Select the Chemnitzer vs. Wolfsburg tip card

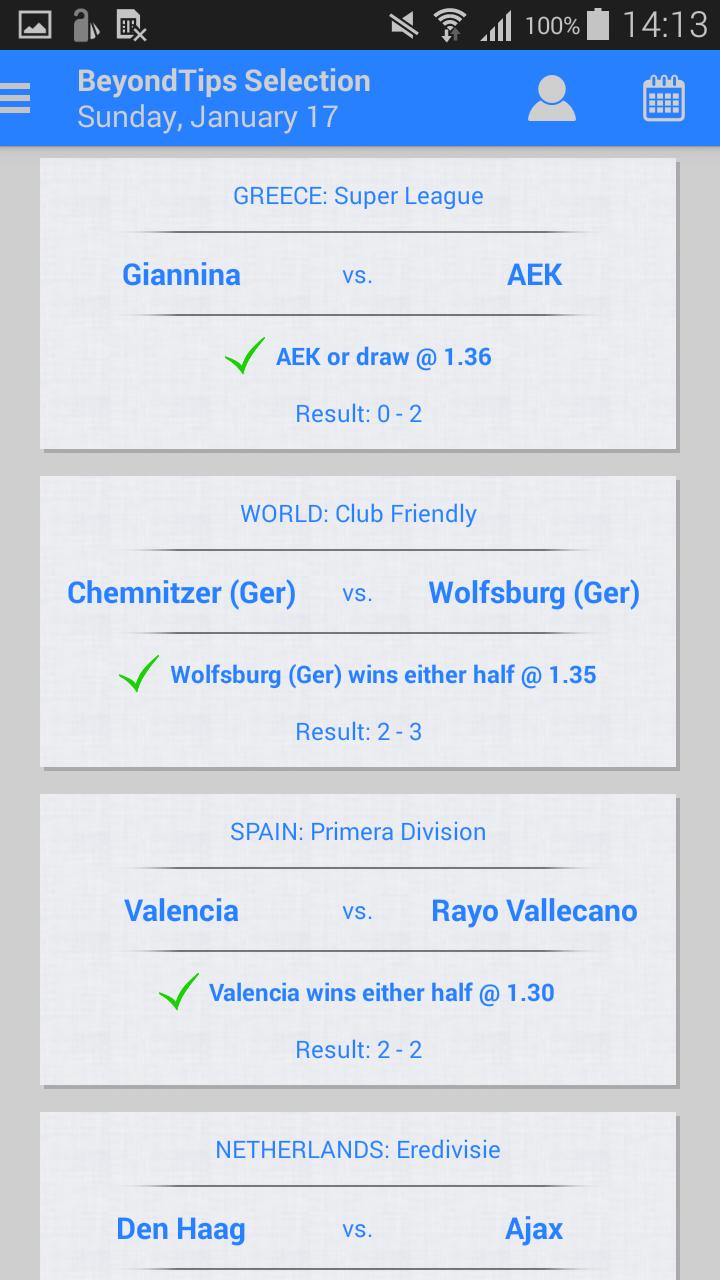click(x=358, y=622)
